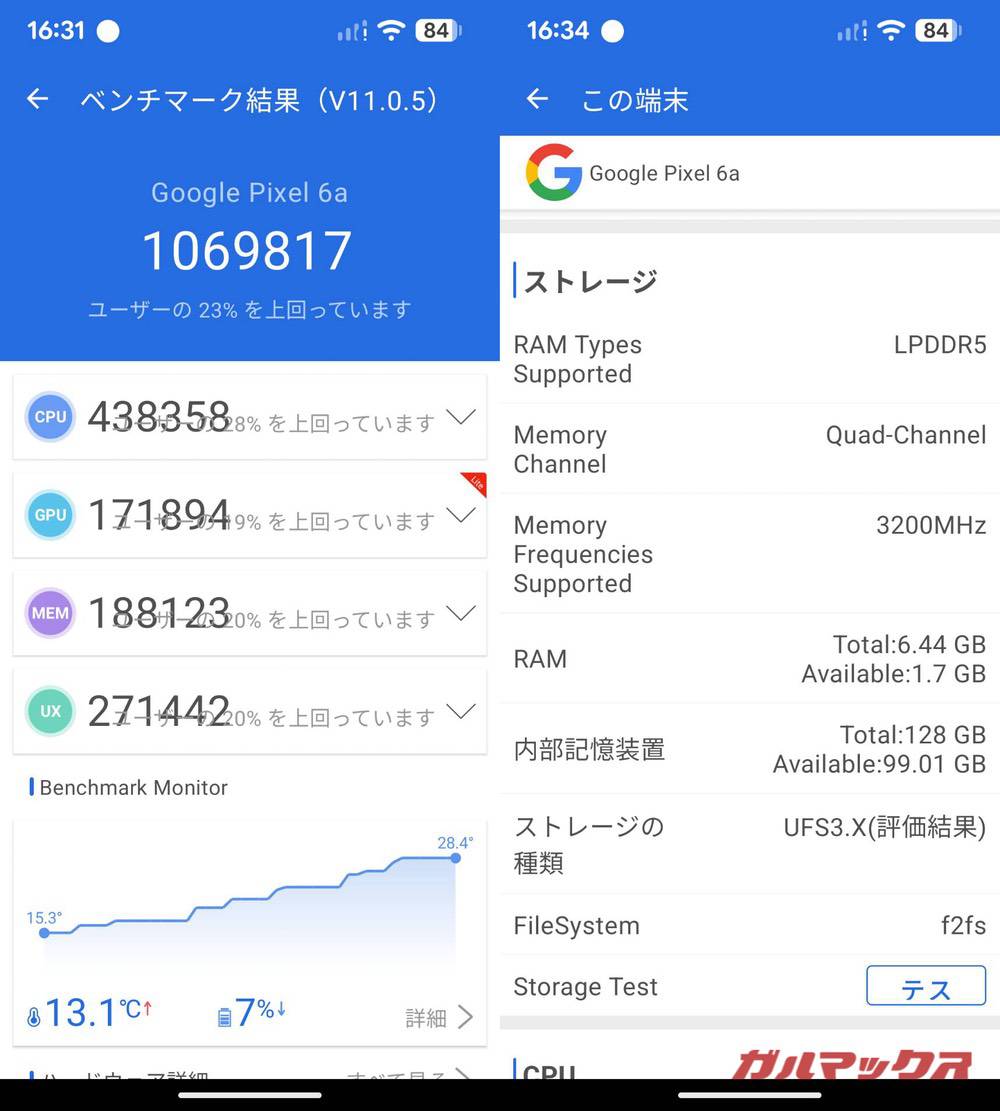Select the CPU score badge icon
This screenshot has height=1111, width=1000.
coord(50,417)
